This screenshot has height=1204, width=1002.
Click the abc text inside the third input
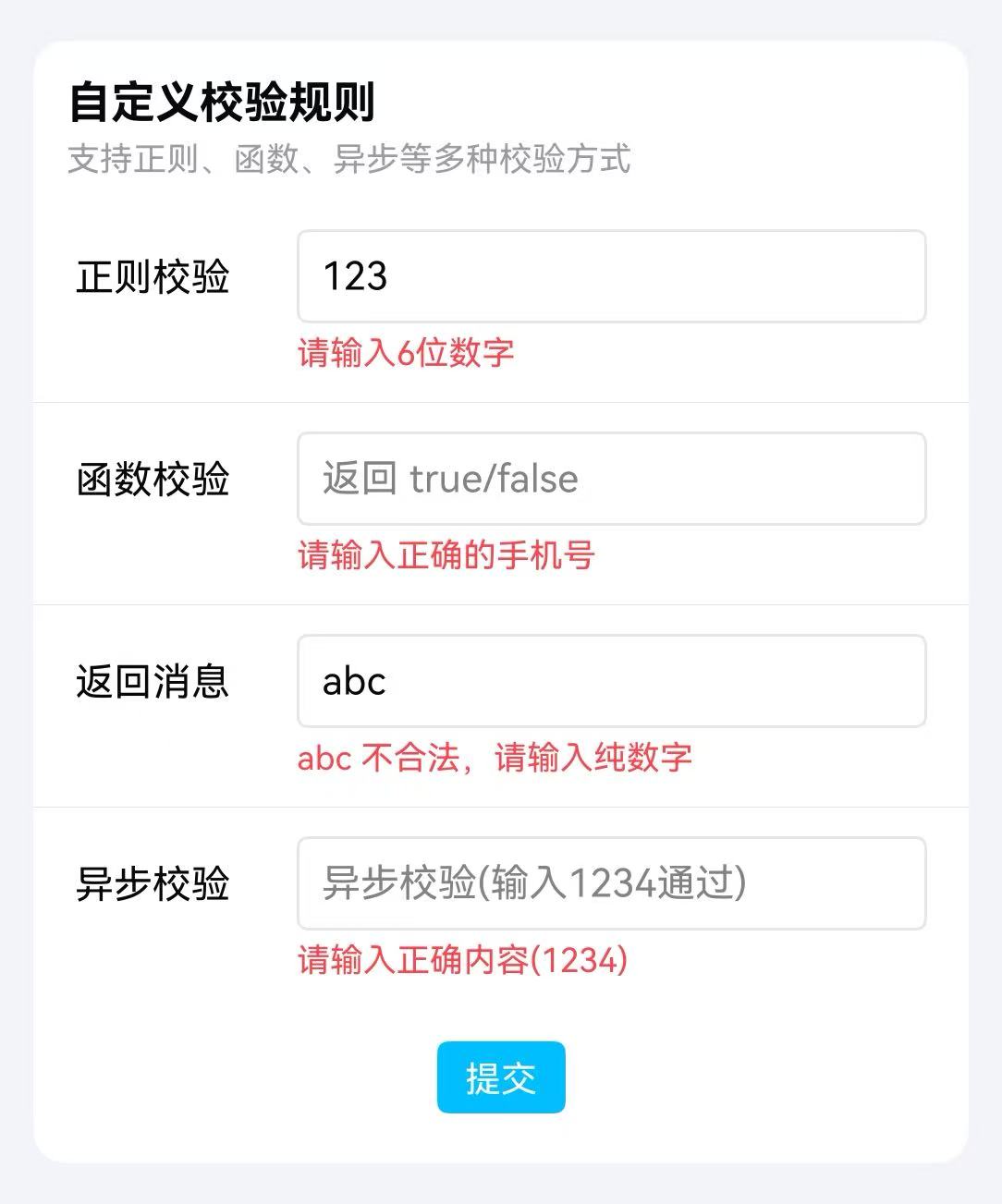point(353,681)
